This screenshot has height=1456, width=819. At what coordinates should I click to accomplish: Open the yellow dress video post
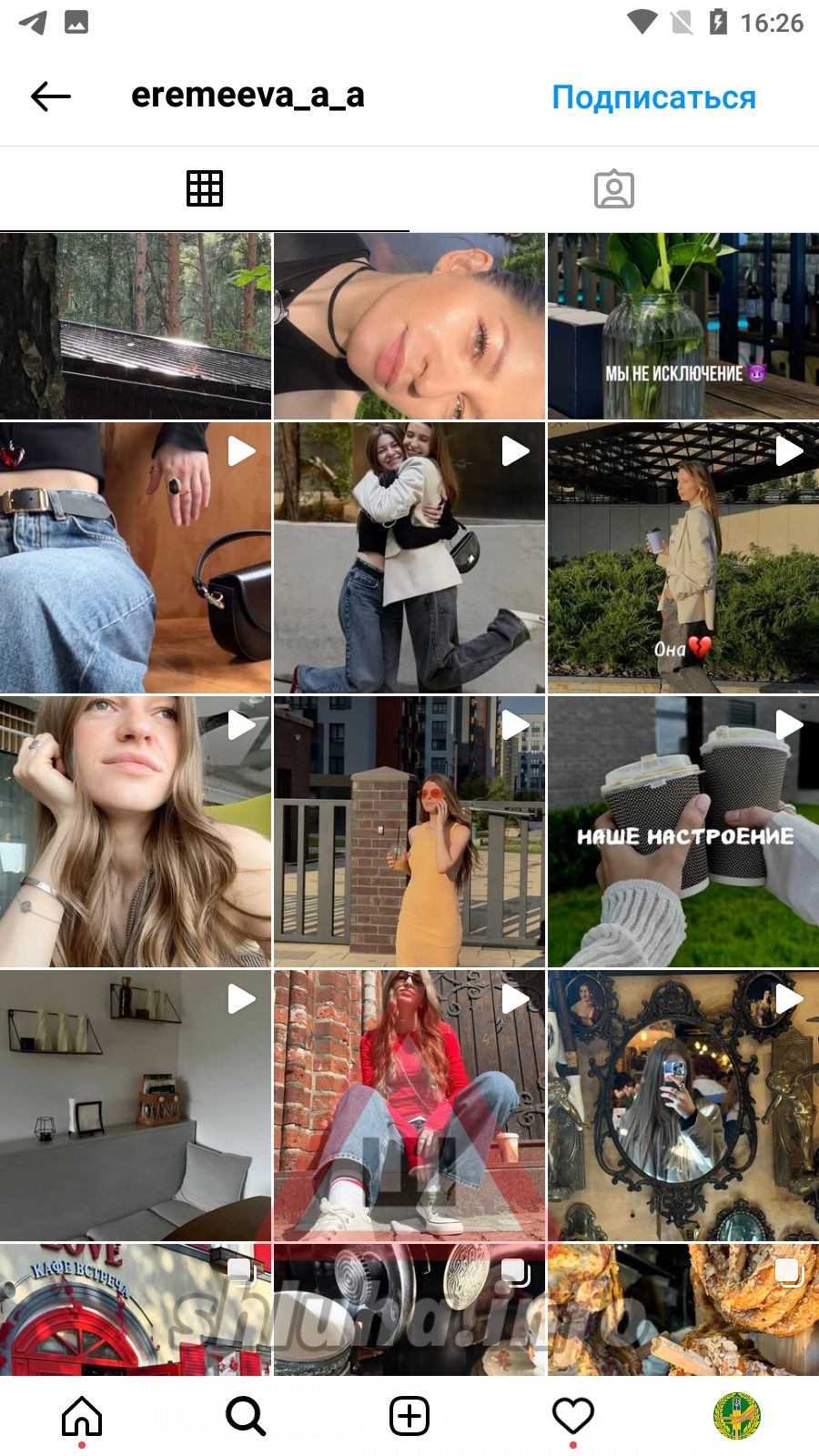(409, 832)
